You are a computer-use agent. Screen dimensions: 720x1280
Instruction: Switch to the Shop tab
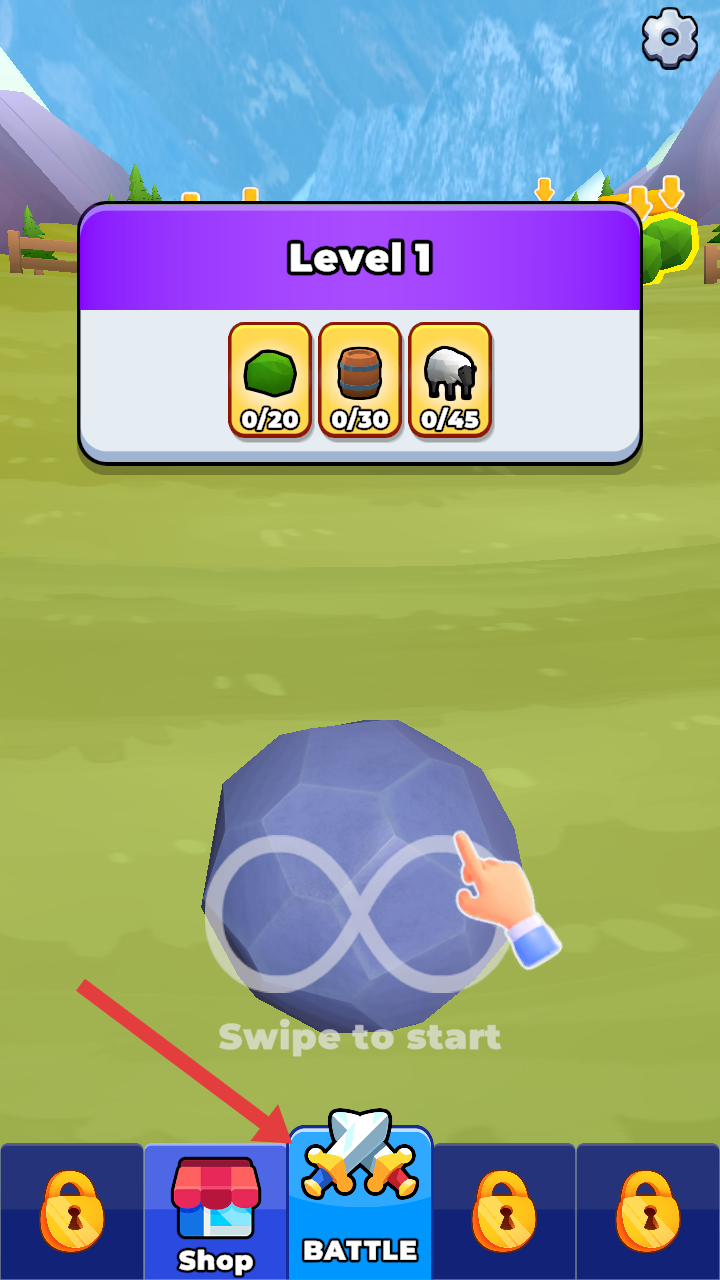(x=216, y=1212)
